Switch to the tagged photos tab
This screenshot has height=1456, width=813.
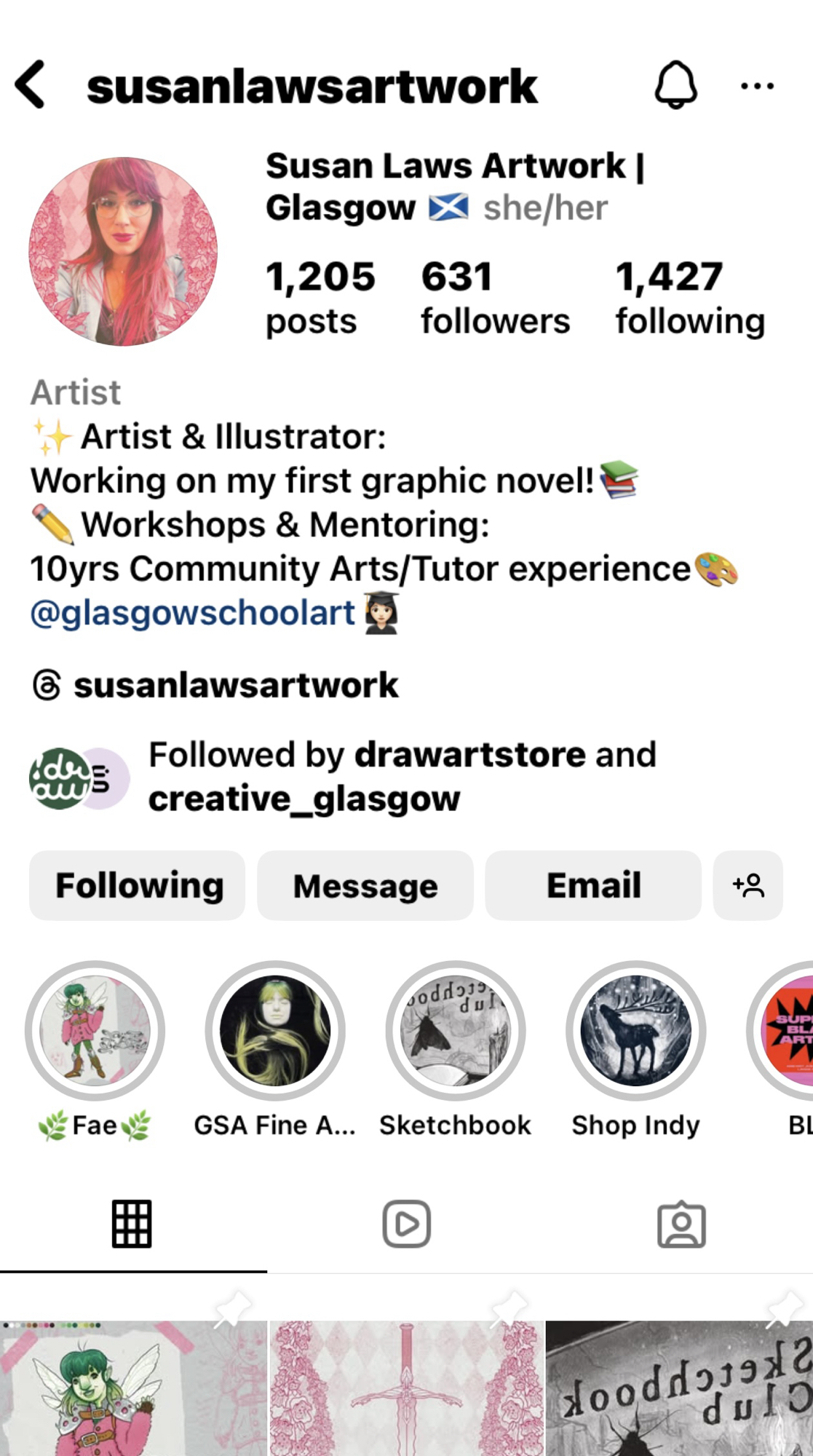pos(681,1224)
